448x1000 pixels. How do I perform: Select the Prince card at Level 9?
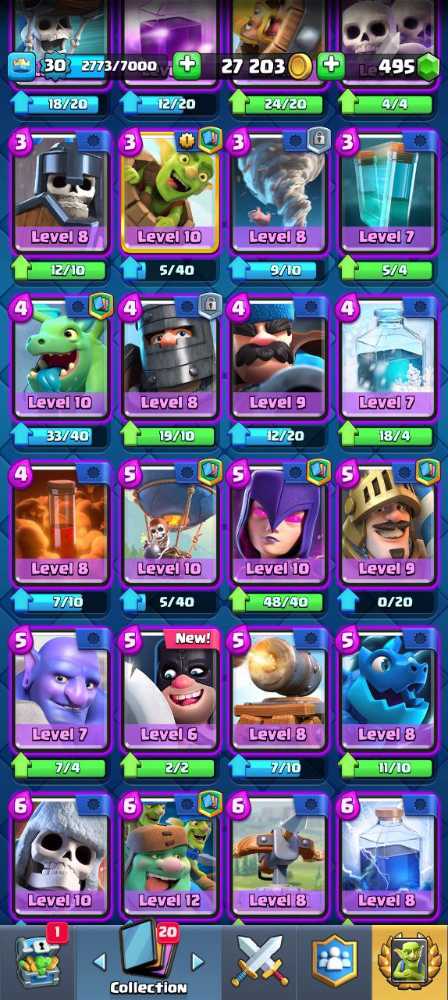coord(388,524)
